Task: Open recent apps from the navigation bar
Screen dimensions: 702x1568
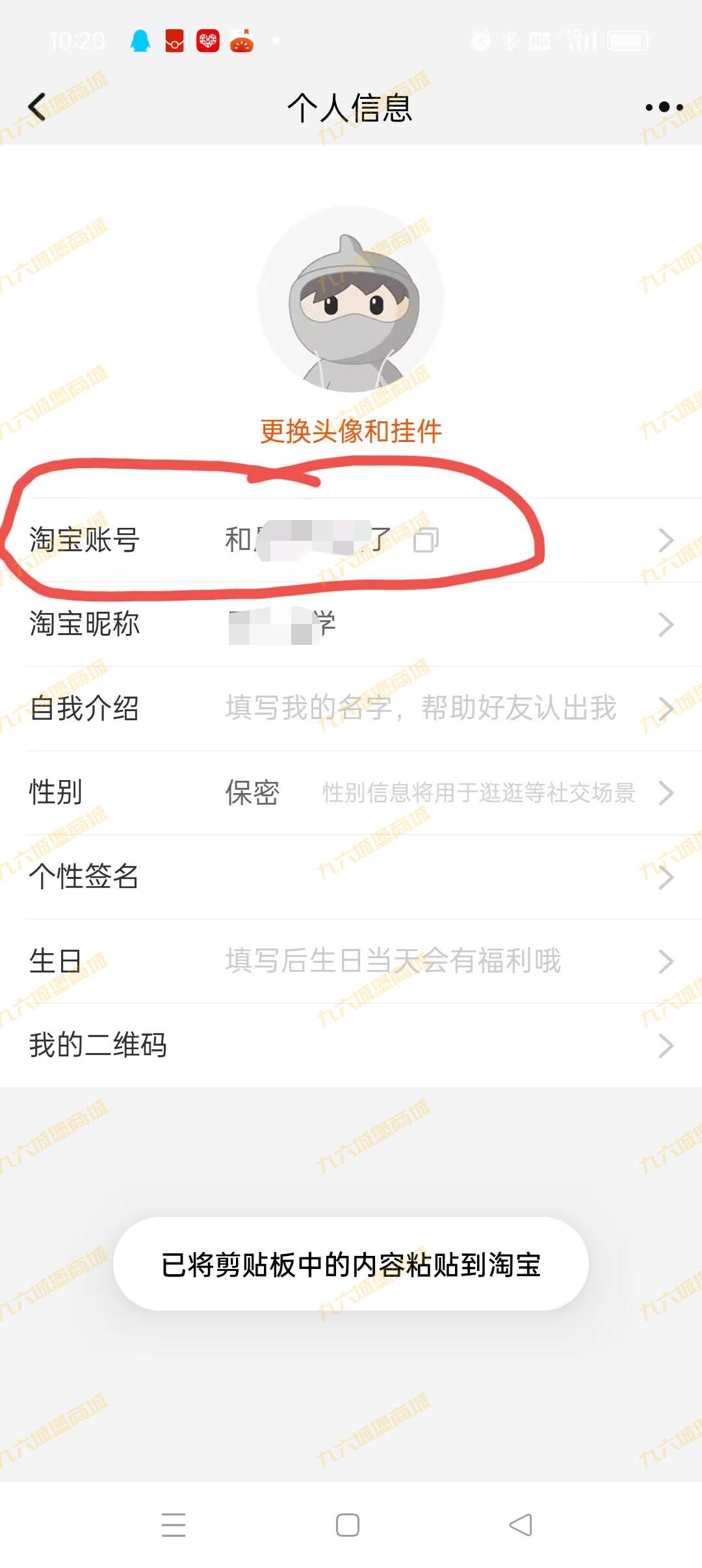Action: point(174,1525)
